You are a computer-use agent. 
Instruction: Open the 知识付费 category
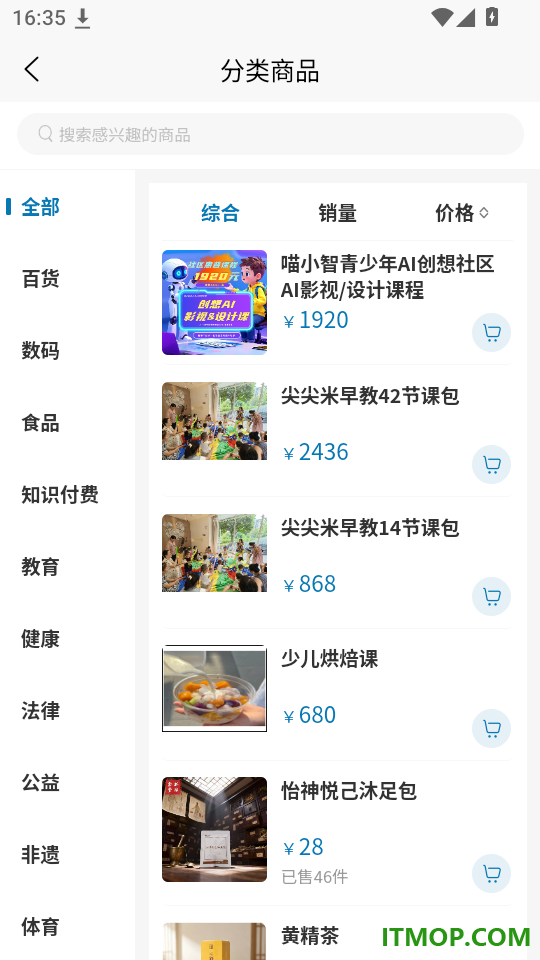(60, 495)
